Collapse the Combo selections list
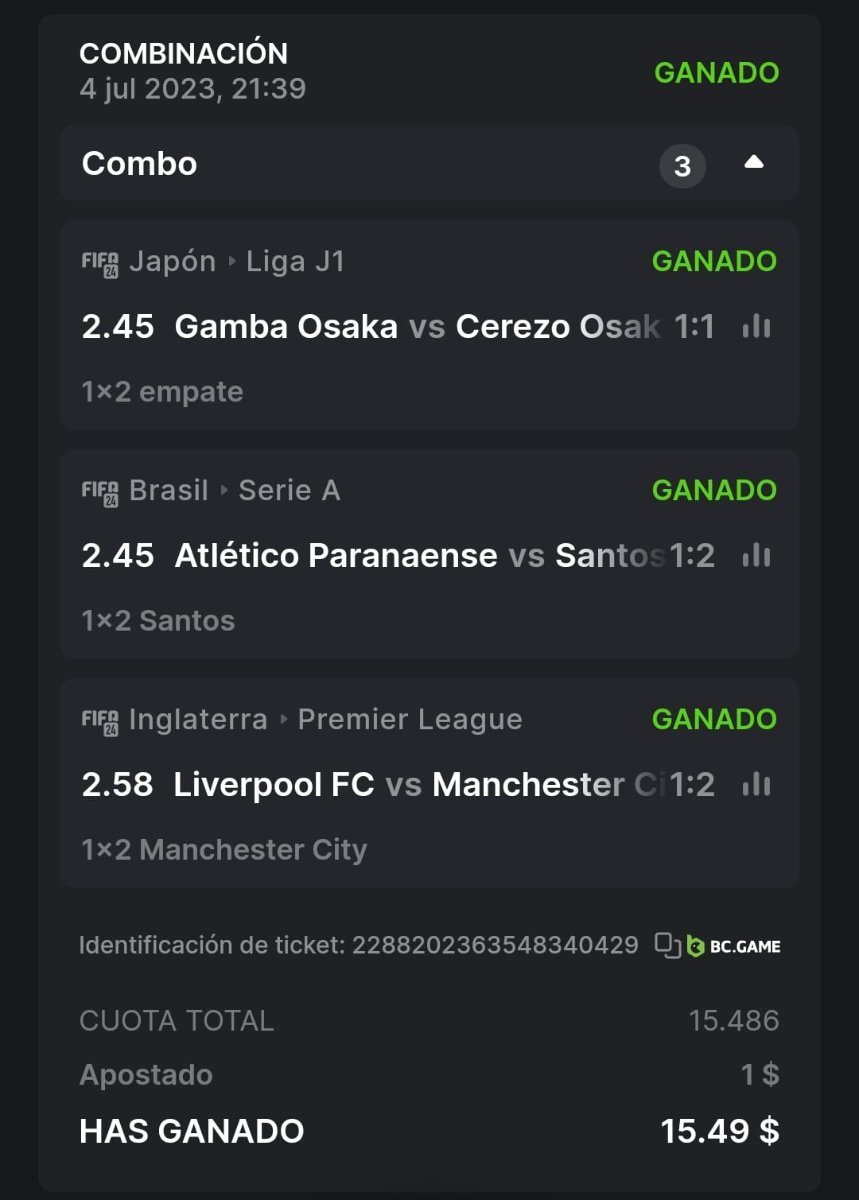The height and width of the screenshot is (1200, 859). click(x=754, y=163)
